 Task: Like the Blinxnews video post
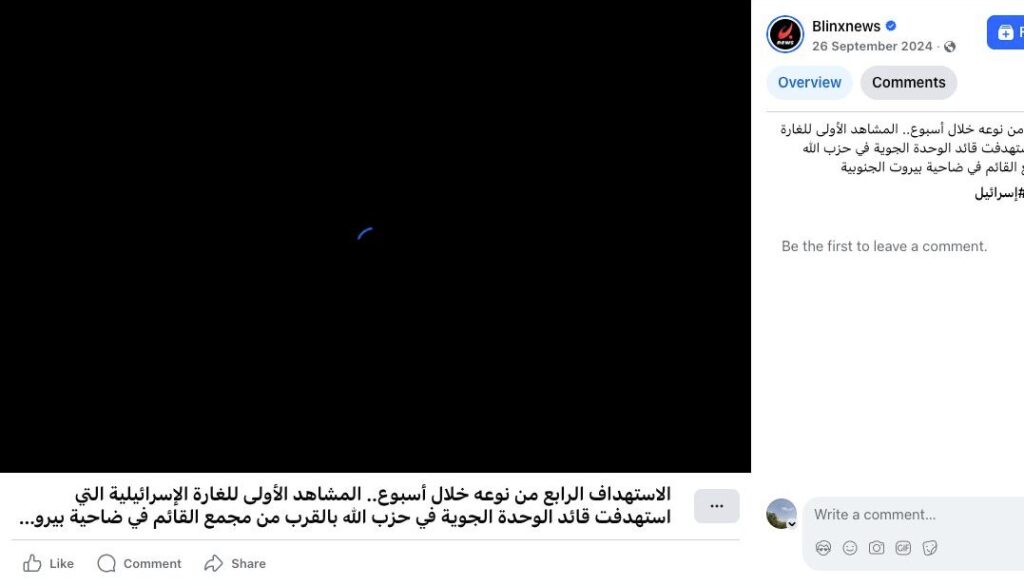(x=48, y=563)
